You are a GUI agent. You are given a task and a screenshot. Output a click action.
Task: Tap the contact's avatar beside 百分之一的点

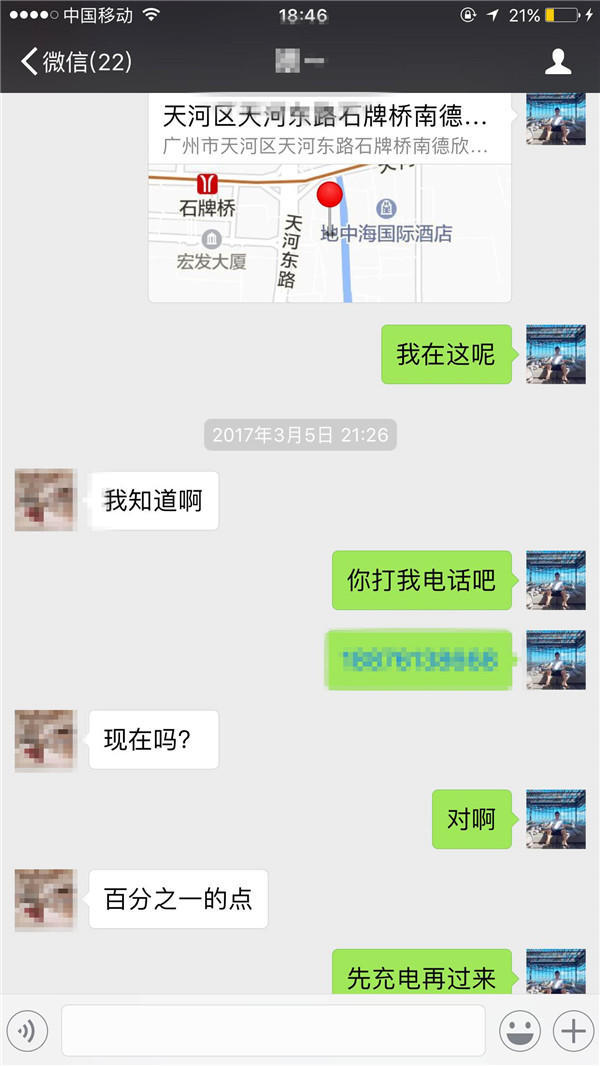[x=45, y=899]
